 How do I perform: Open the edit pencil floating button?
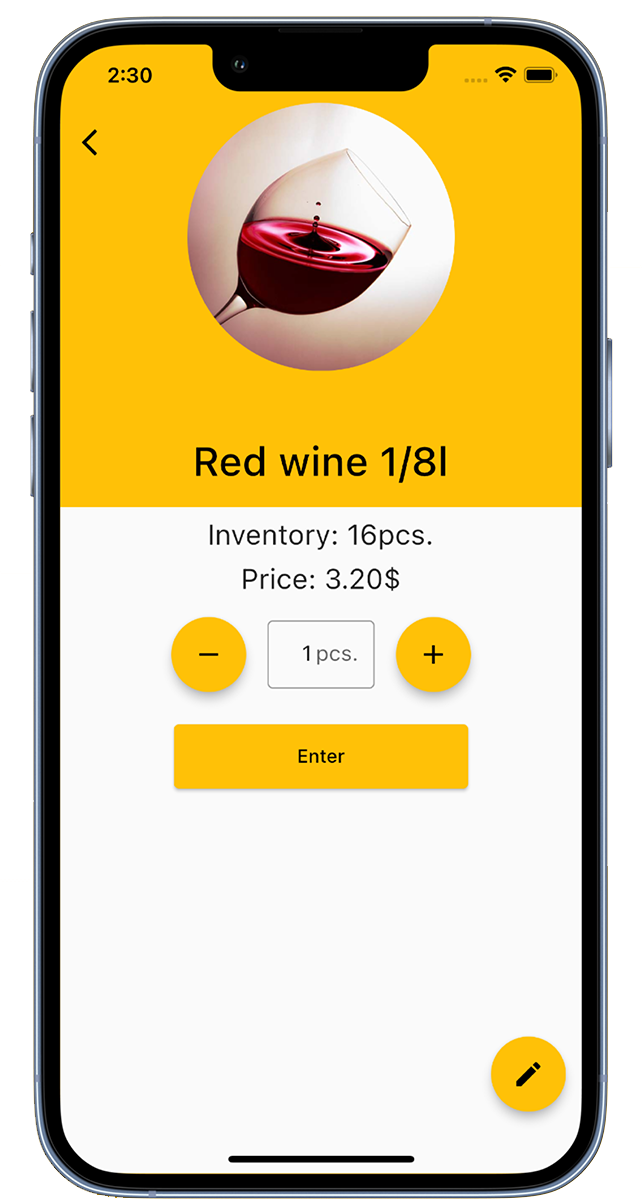pos(528,1074)
